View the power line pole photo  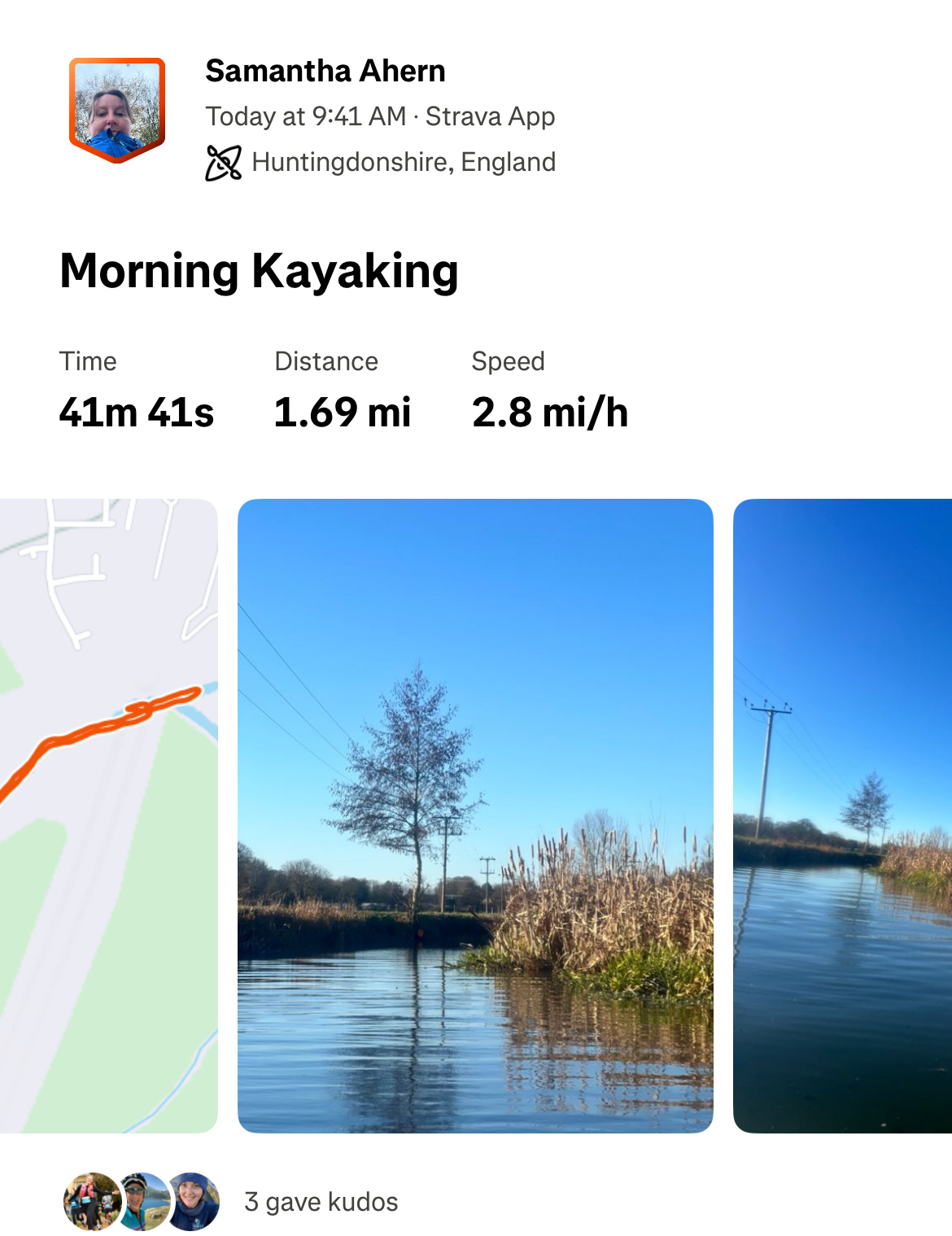(x=842, y=815)
